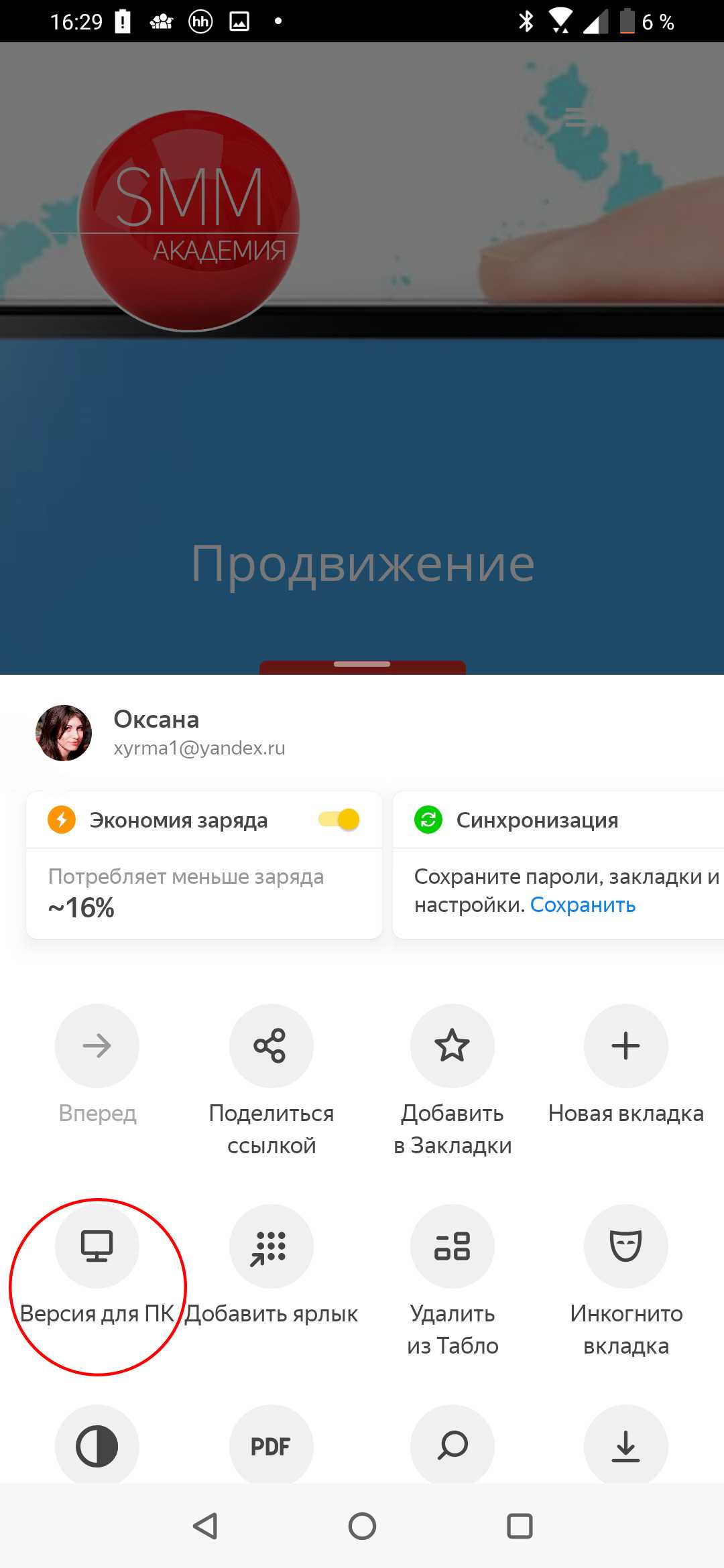The width and height of the screenshot is (724, 1568).
Task: Toggle the Экономия заряда switch
Action: tap(339, 820)
